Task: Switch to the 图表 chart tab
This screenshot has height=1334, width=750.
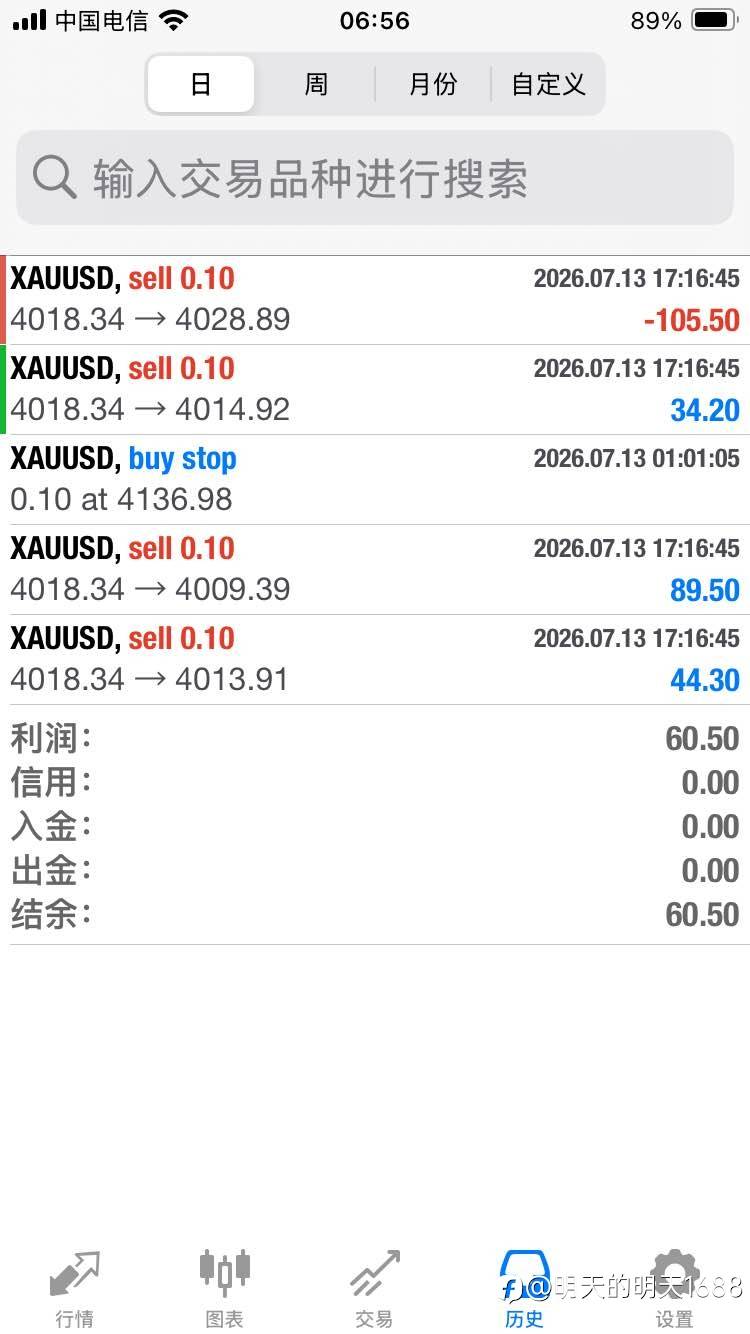Action: click(225, 1288)
